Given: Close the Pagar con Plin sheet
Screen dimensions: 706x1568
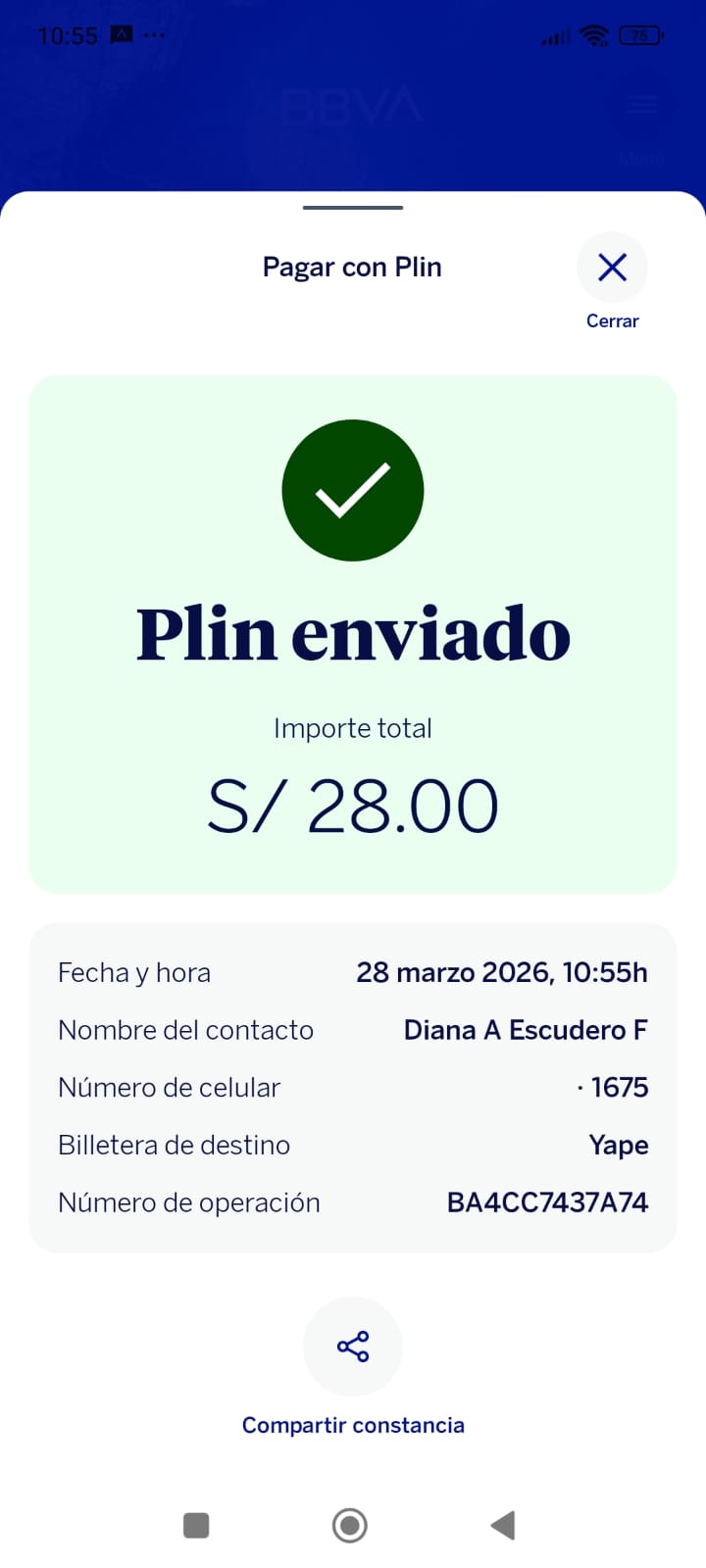Looking at the screenshot, I should (x=612, y=268).
